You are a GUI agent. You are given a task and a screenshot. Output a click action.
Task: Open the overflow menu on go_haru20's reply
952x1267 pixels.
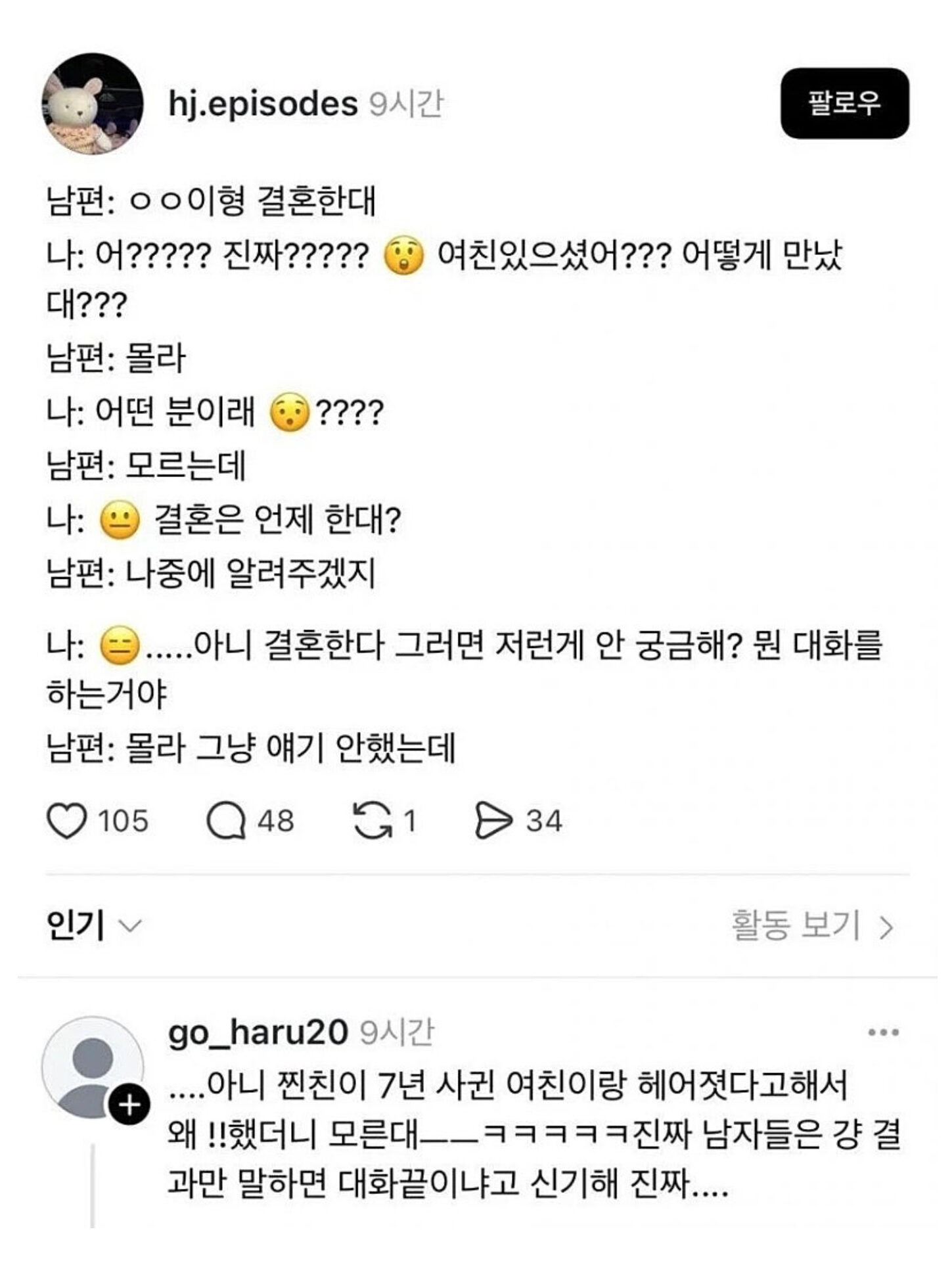pyautogui.click(x=883, y=1032)
